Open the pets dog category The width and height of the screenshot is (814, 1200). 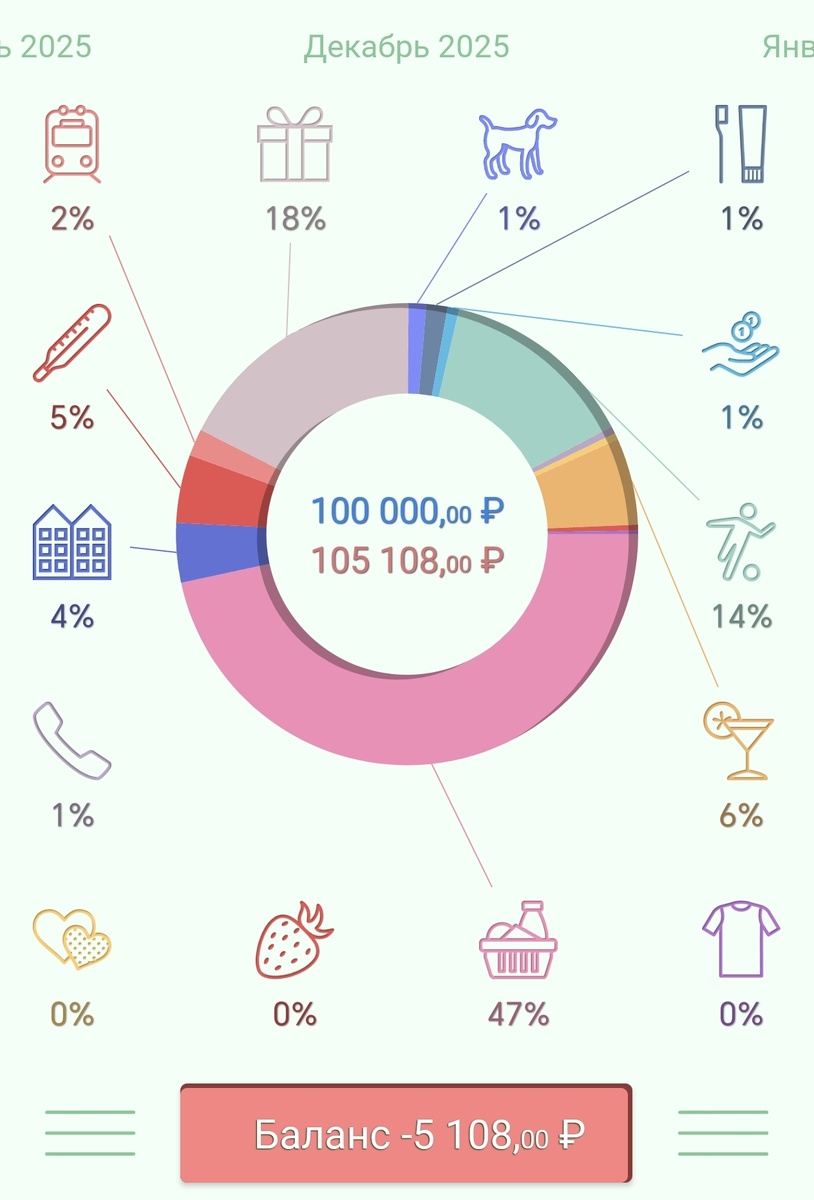pyautogui.click(x=518, y=145)
